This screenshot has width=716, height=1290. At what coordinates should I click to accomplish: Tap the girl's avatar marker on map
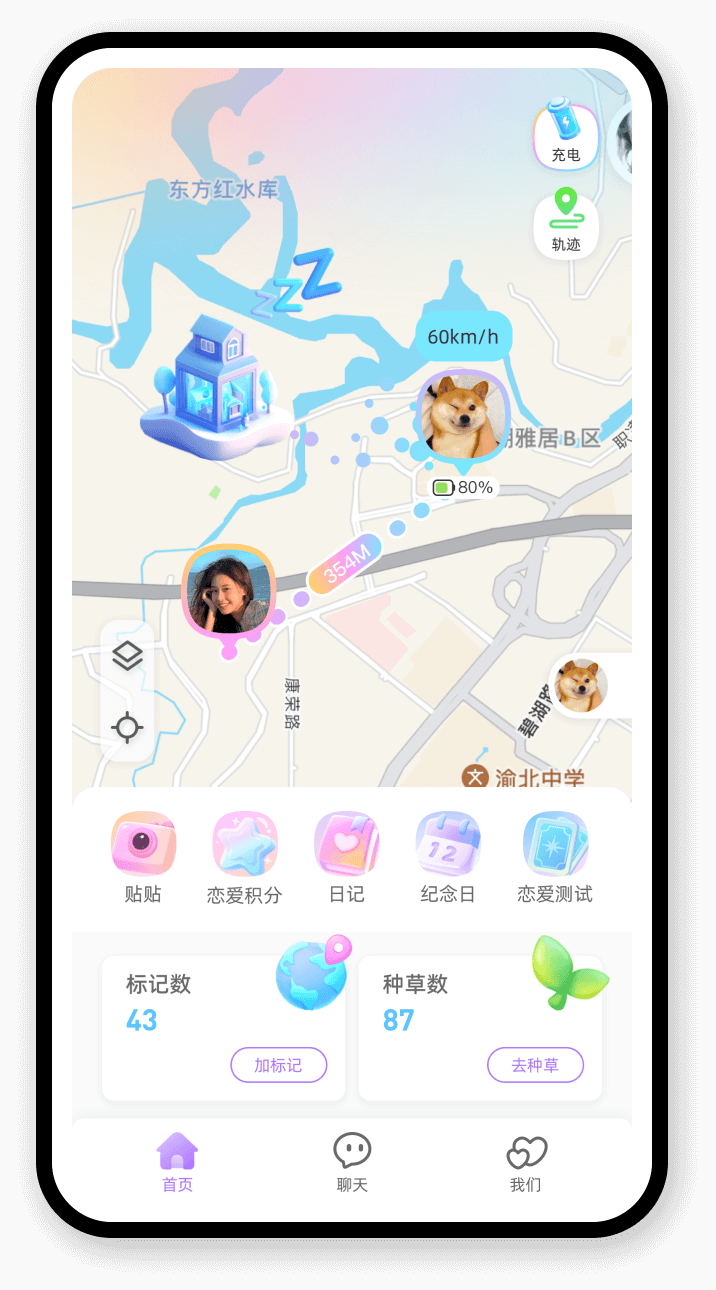pos(229,590)
